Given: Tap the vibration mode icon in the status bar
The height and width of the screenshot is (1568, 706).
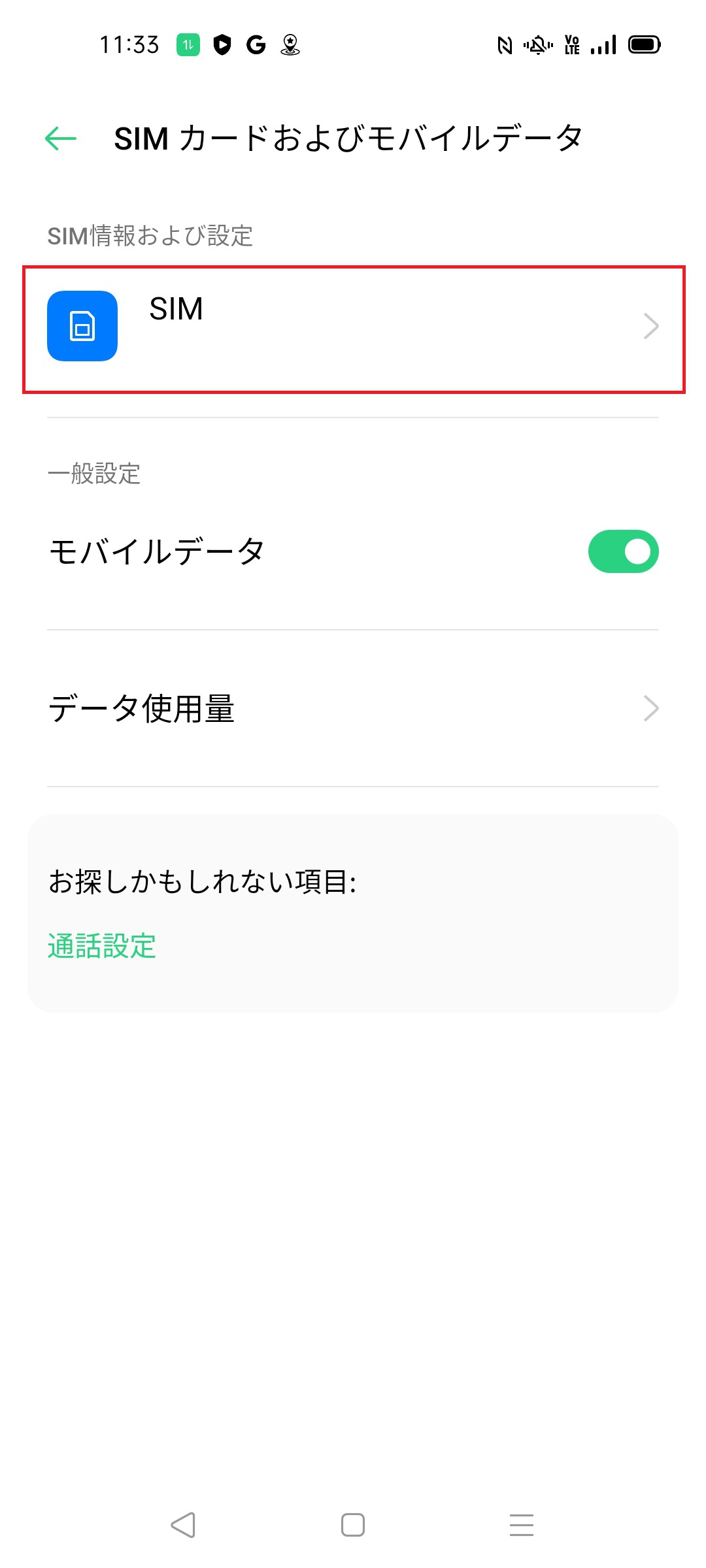Looking at the screenshot, I should click(536, 44).
